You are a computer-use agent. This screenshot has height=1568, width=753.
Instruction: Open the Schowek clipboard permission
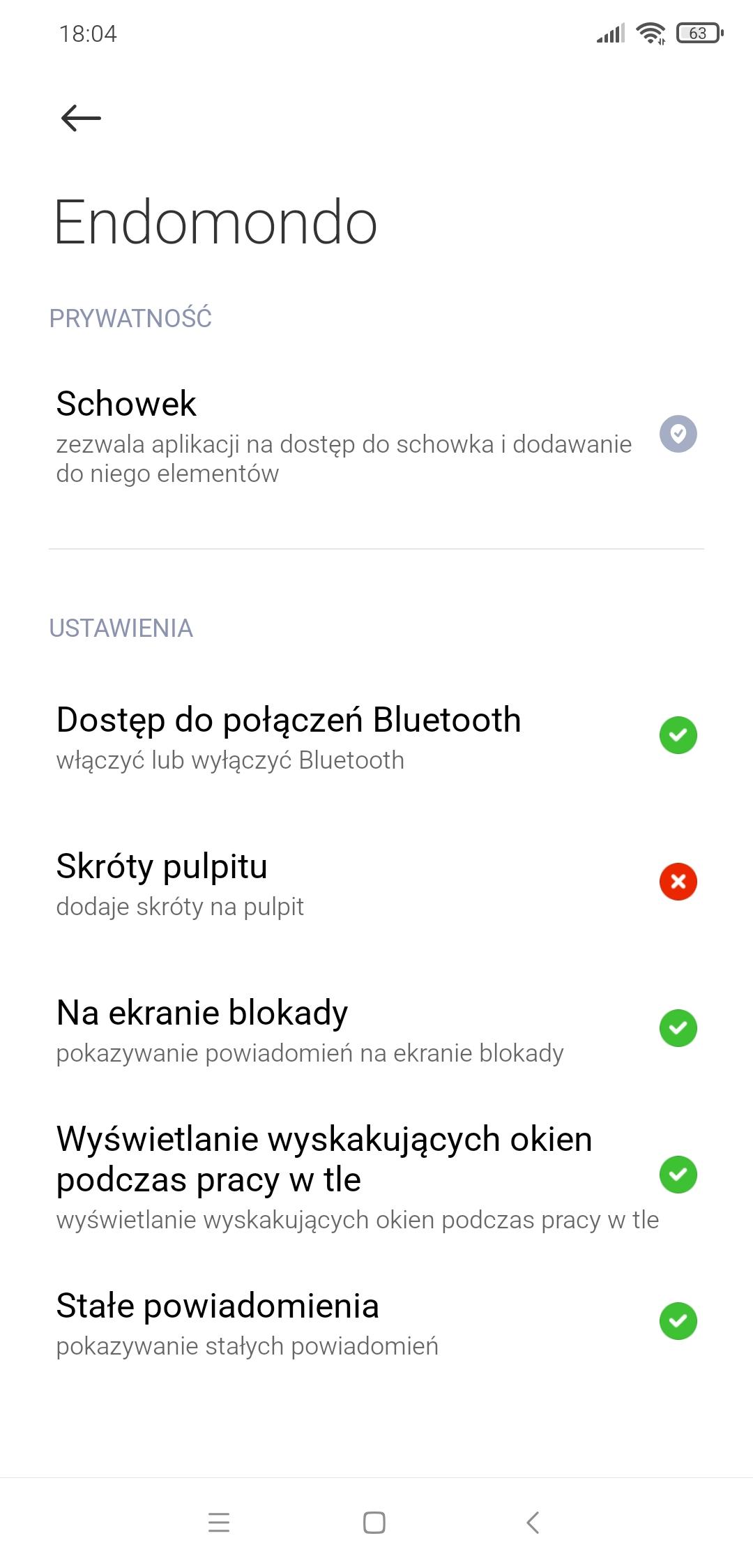click(376, 435)
